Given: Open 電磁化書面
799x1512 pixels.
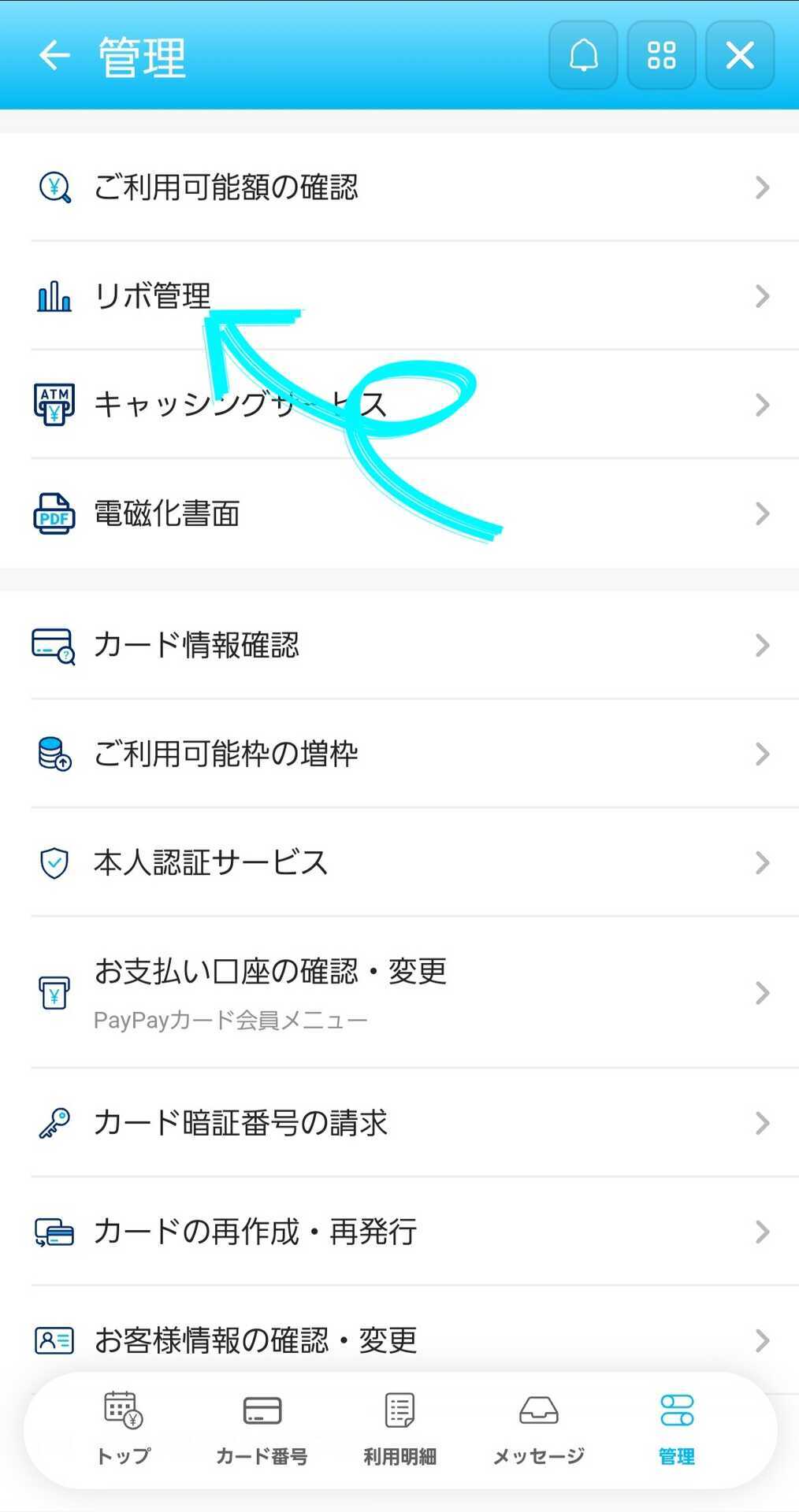Looking at the screenshot, I should pyautogui.click(x=399, y=513).
